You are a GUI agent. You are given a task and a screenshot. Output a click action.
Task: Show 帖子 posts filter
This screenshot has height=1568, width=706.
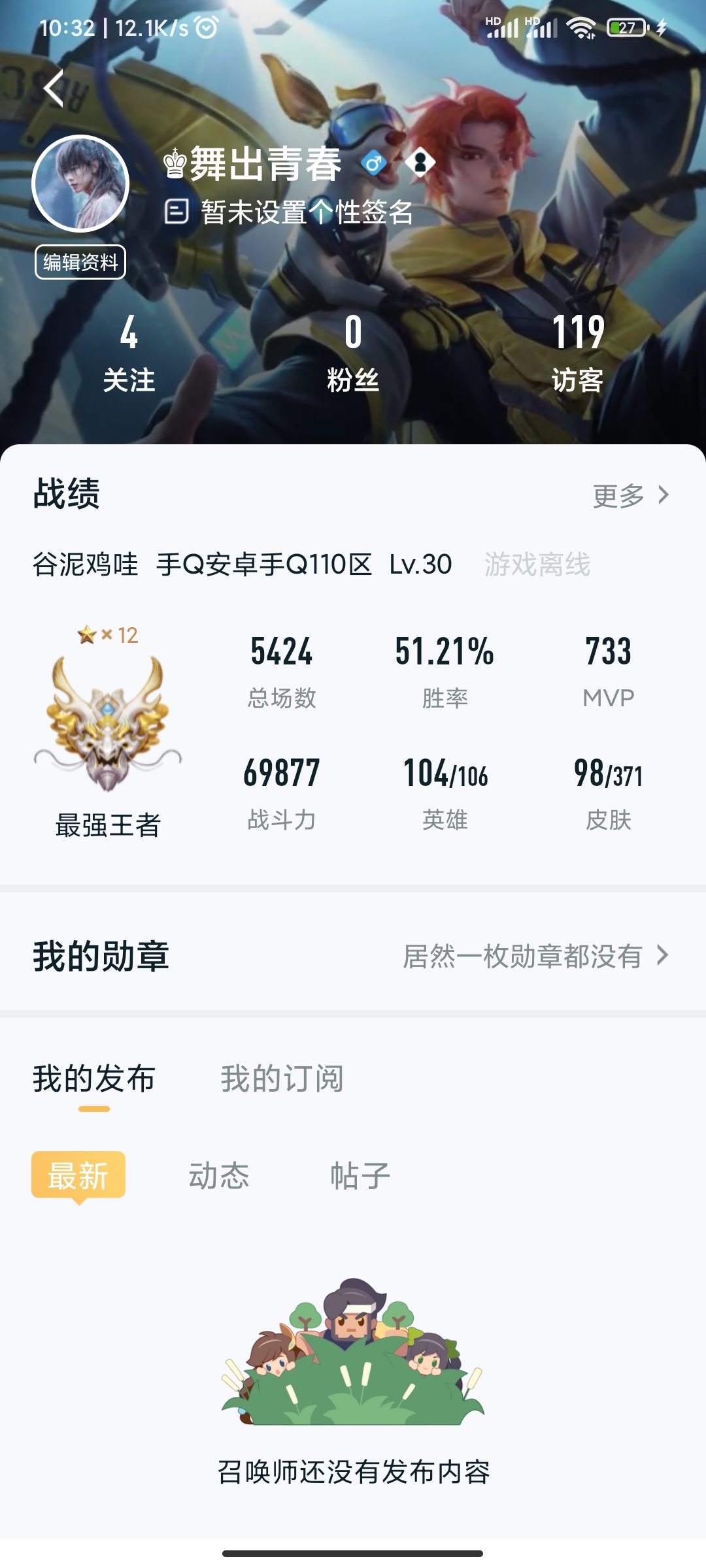click(x=360, y=1176)
